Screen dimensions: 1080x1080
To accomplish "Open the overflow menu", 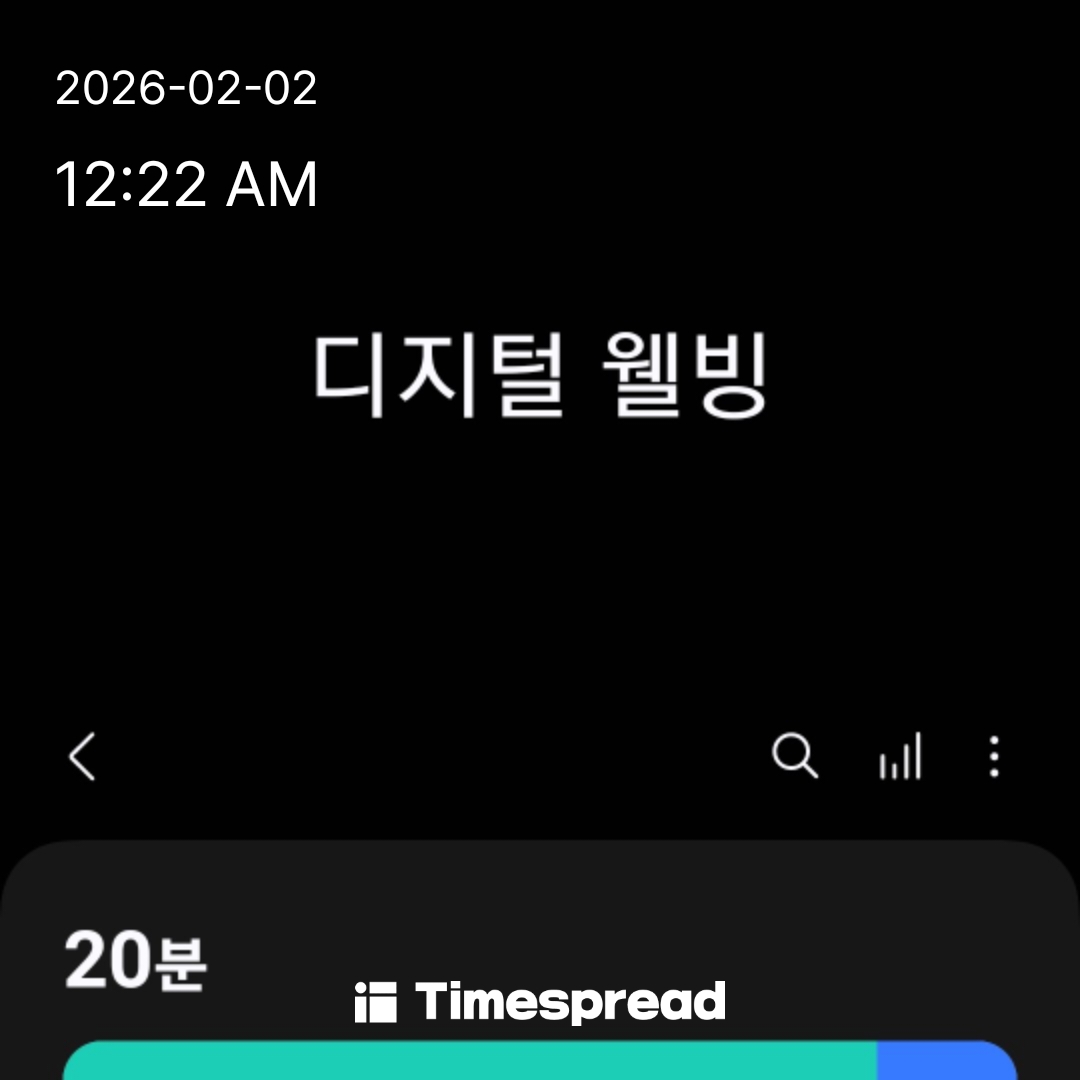I will click(x=993, y=757).
